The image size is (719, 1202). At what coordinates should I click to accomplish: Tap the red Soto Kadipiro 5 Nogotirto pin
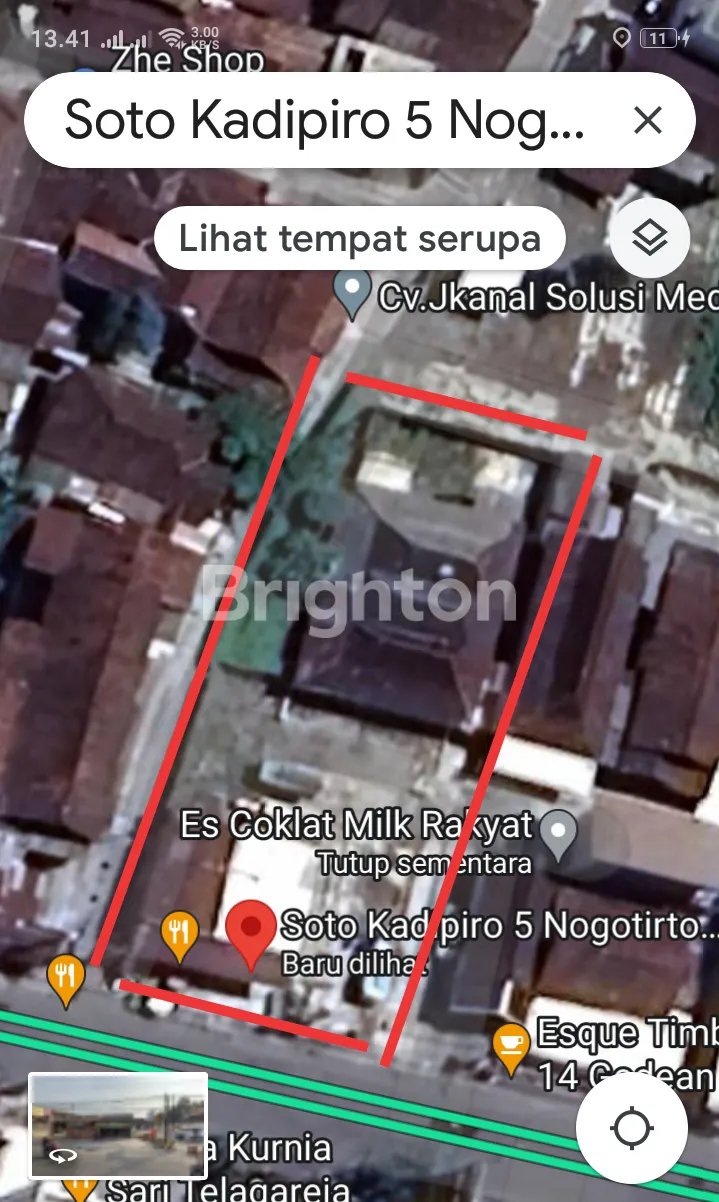250,932
